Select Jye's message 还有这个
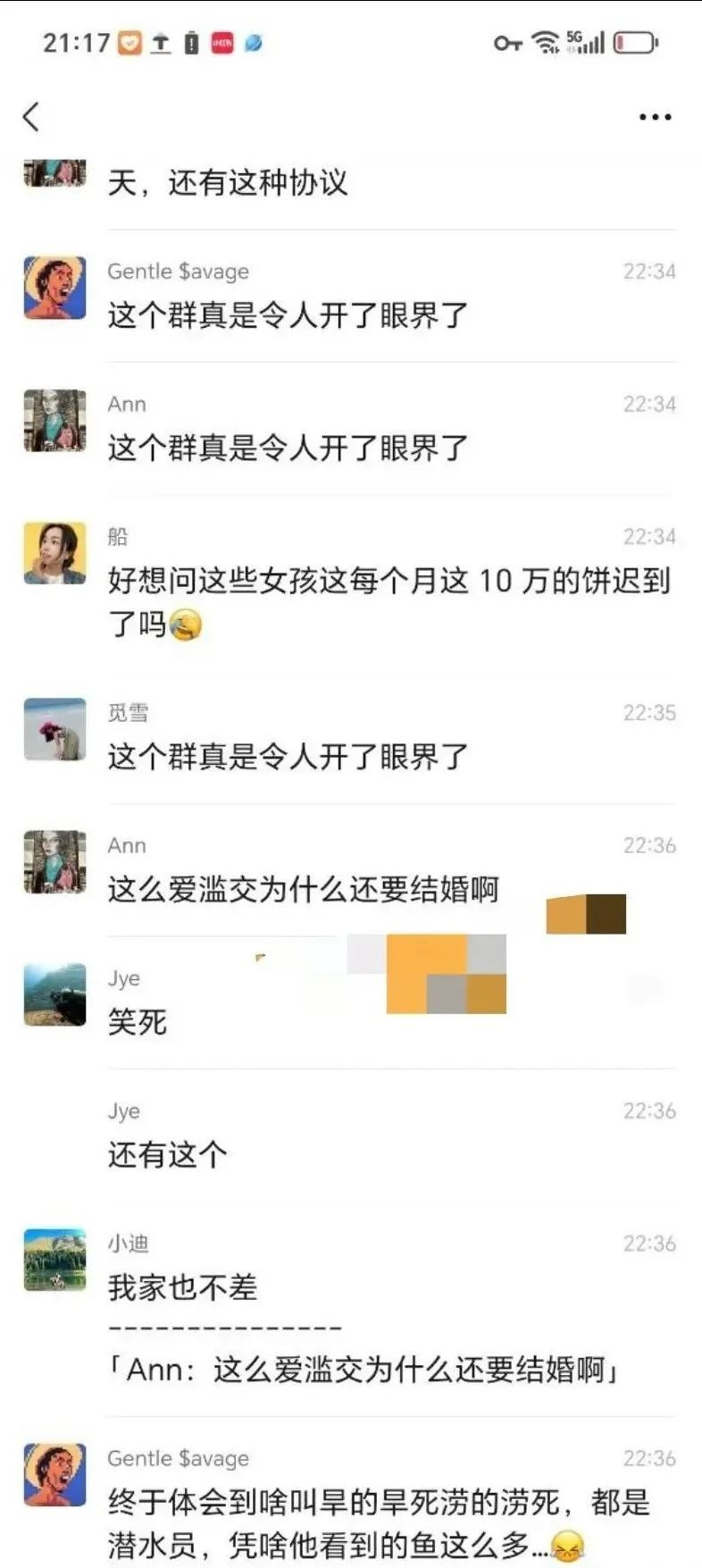The height and width of the screenshot is (1568, 702). coord(168,1154)
